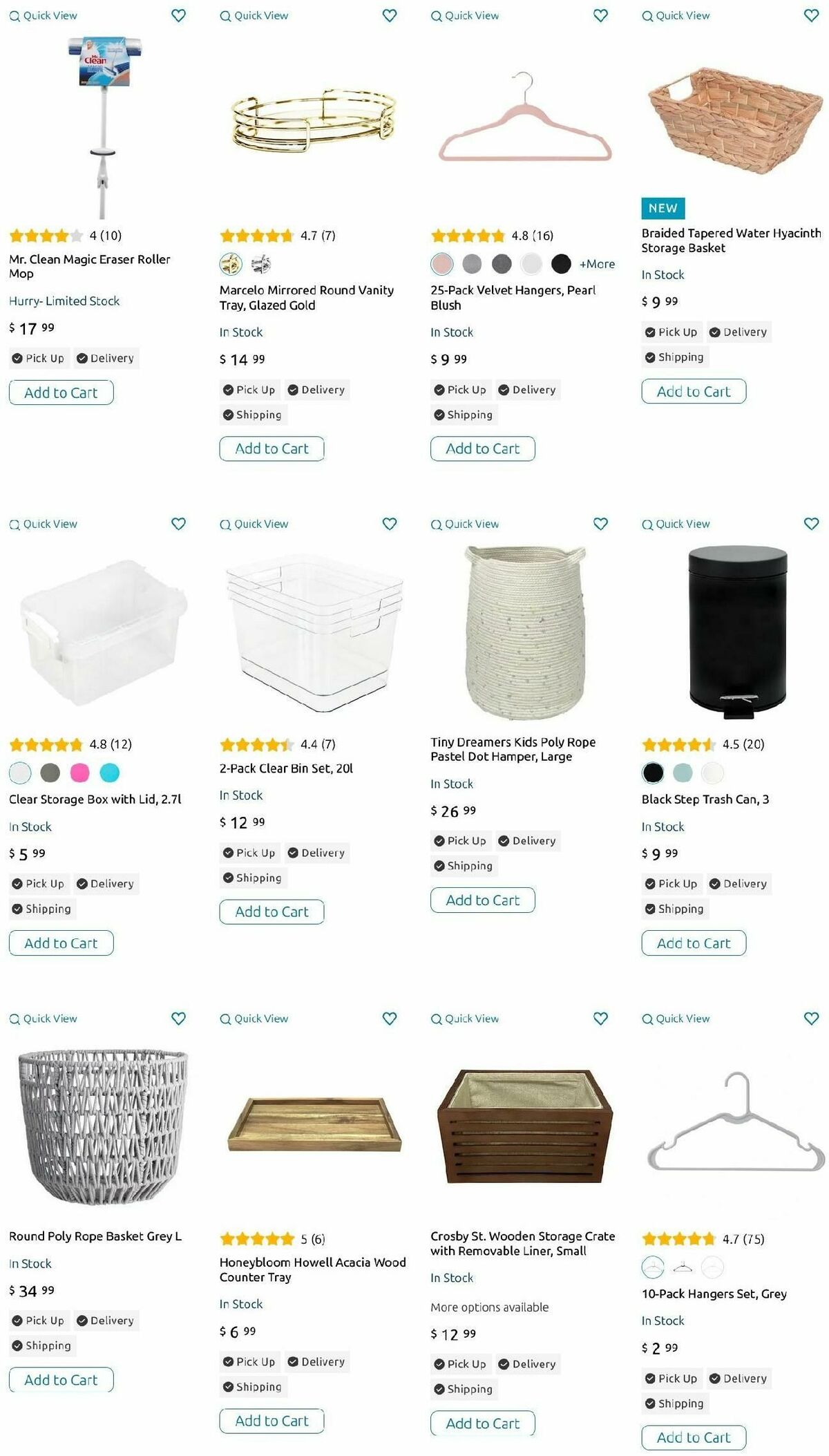Add Mr. Clean Magic Eraser Roller Mop to cart
Image resolution: width=829 pixels, height=1456 pixels.
[x=61, y=393]
